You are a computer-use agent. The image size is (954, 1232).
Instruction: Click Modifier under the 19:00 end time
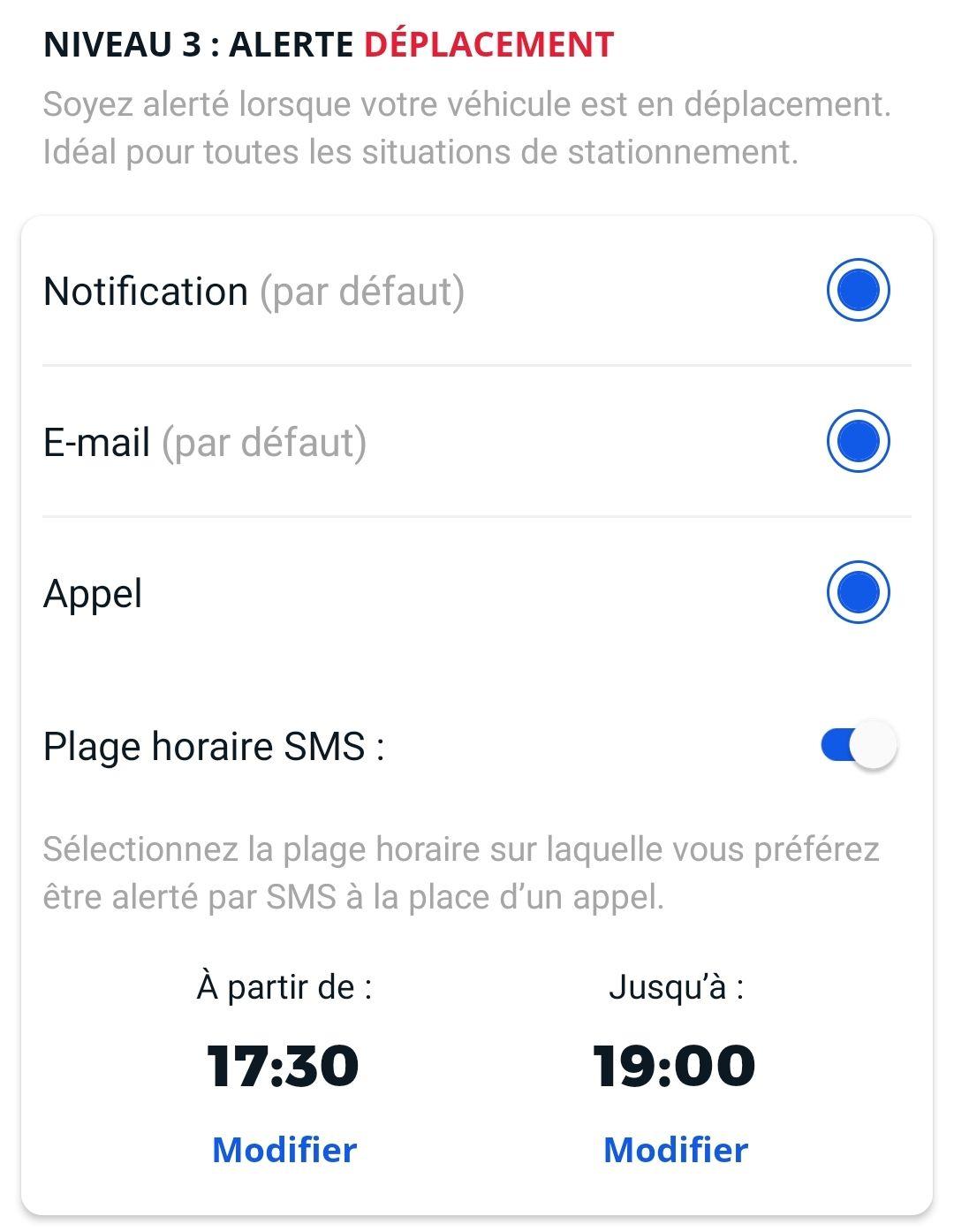tap(674, 1151)
